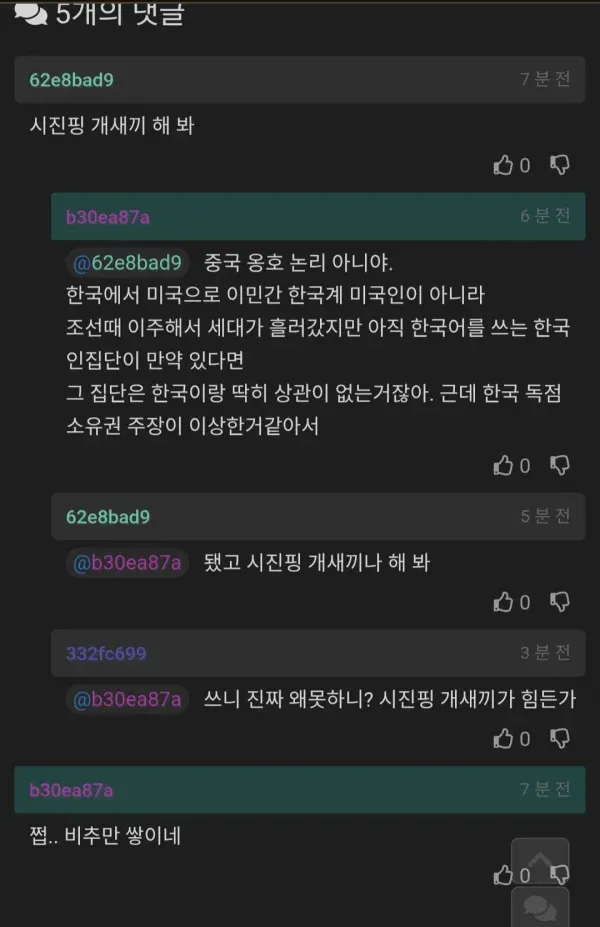Upvote 62e8bad9's comment from 7 minutes ago
The image size is (600, 927).
click(x=503, y=165)
